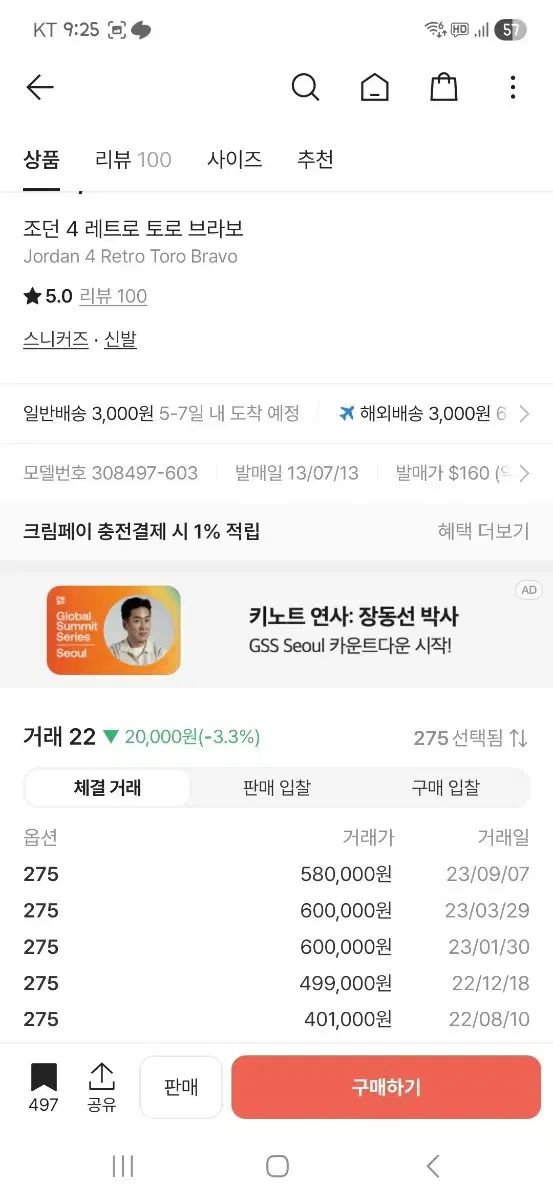This screenshot has height=1200, width=553.
Task: Open the GSS Seoul keynote ad banner
Action: click(276, 629)
